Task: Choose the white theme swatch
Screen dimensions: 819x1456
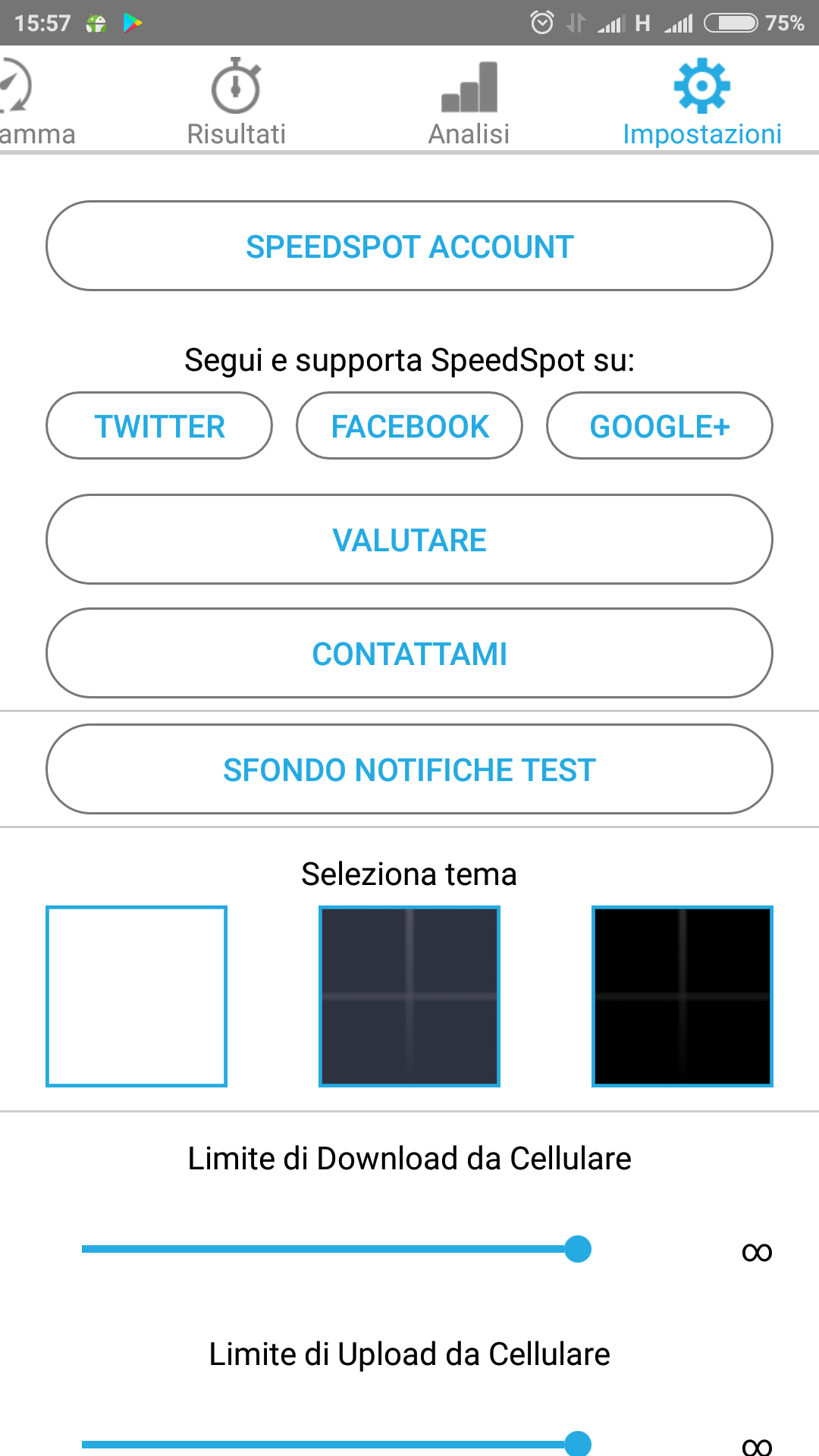Action: (136, 996)
